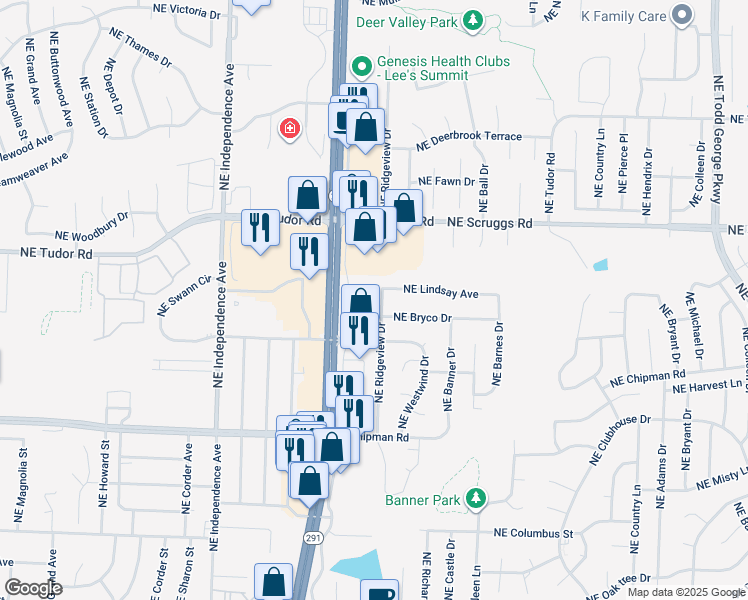The width and height of the screenshot is (748, 600).
Task: Tap the coffee cup marker near the pond
Action: pyautogui.click(x=380, y=590)
